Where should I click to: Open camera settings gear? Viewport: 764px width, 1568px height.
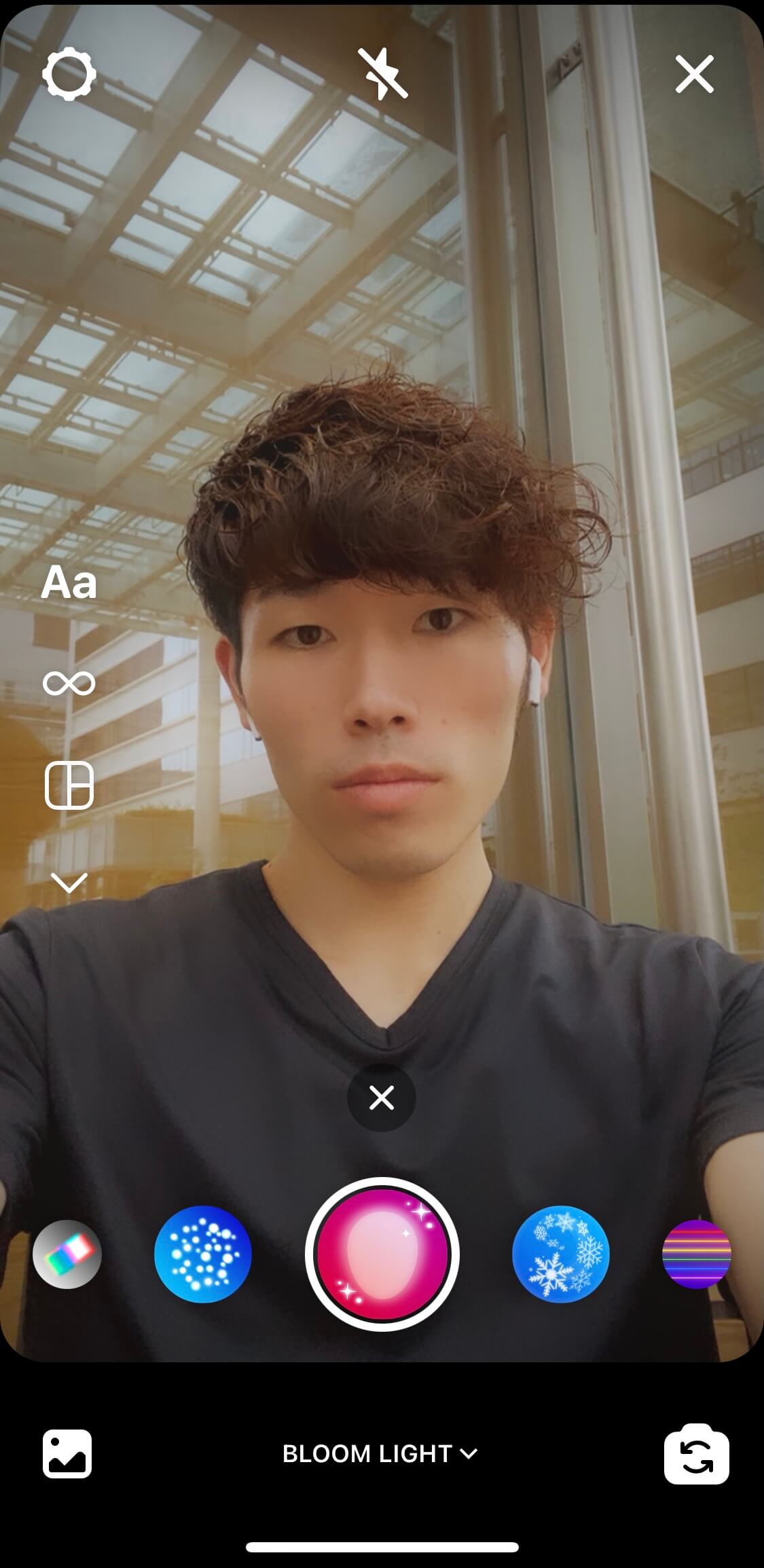69,74
